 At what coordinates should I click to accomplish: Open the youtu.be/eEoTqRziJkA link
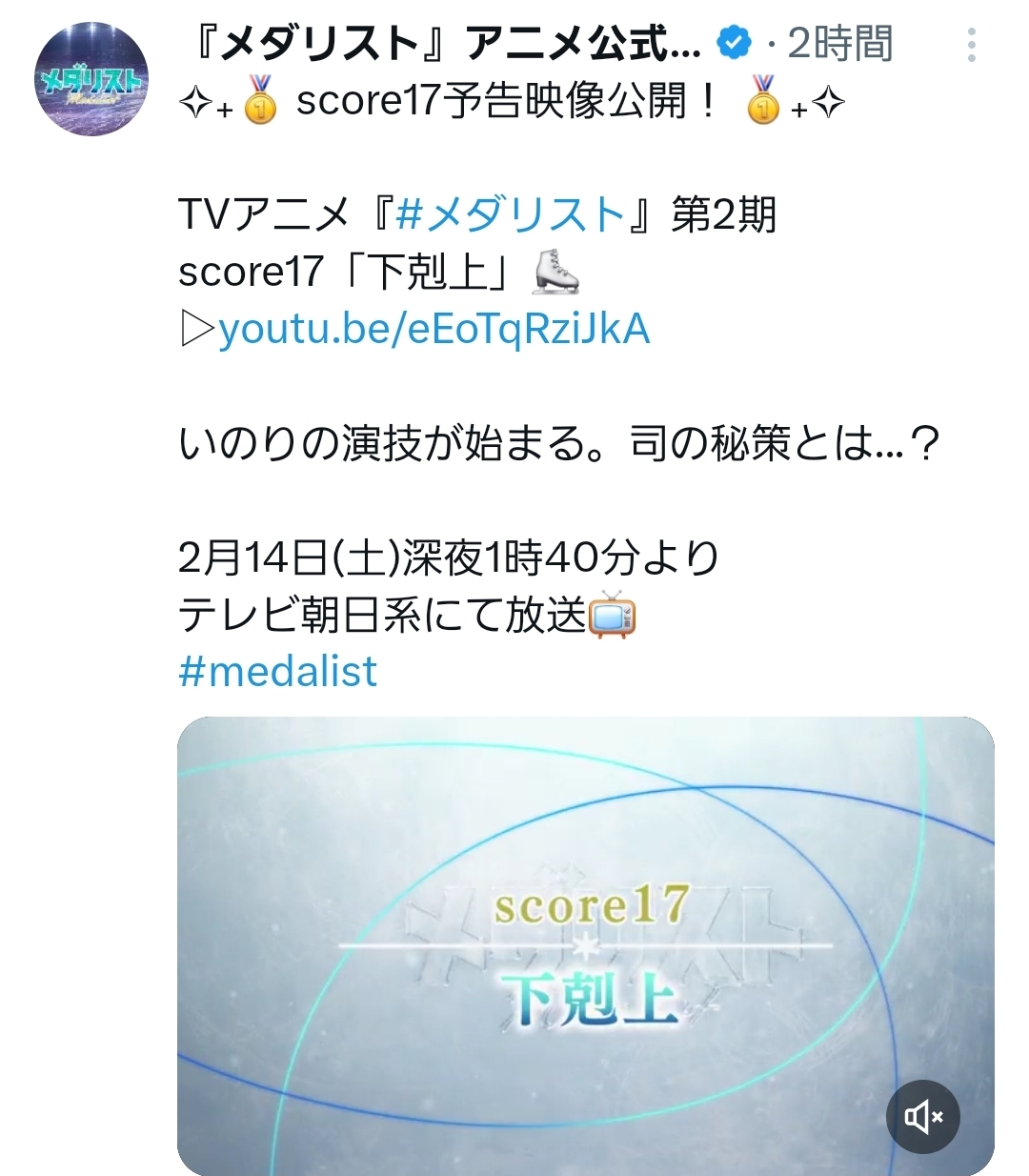point(434,330)
